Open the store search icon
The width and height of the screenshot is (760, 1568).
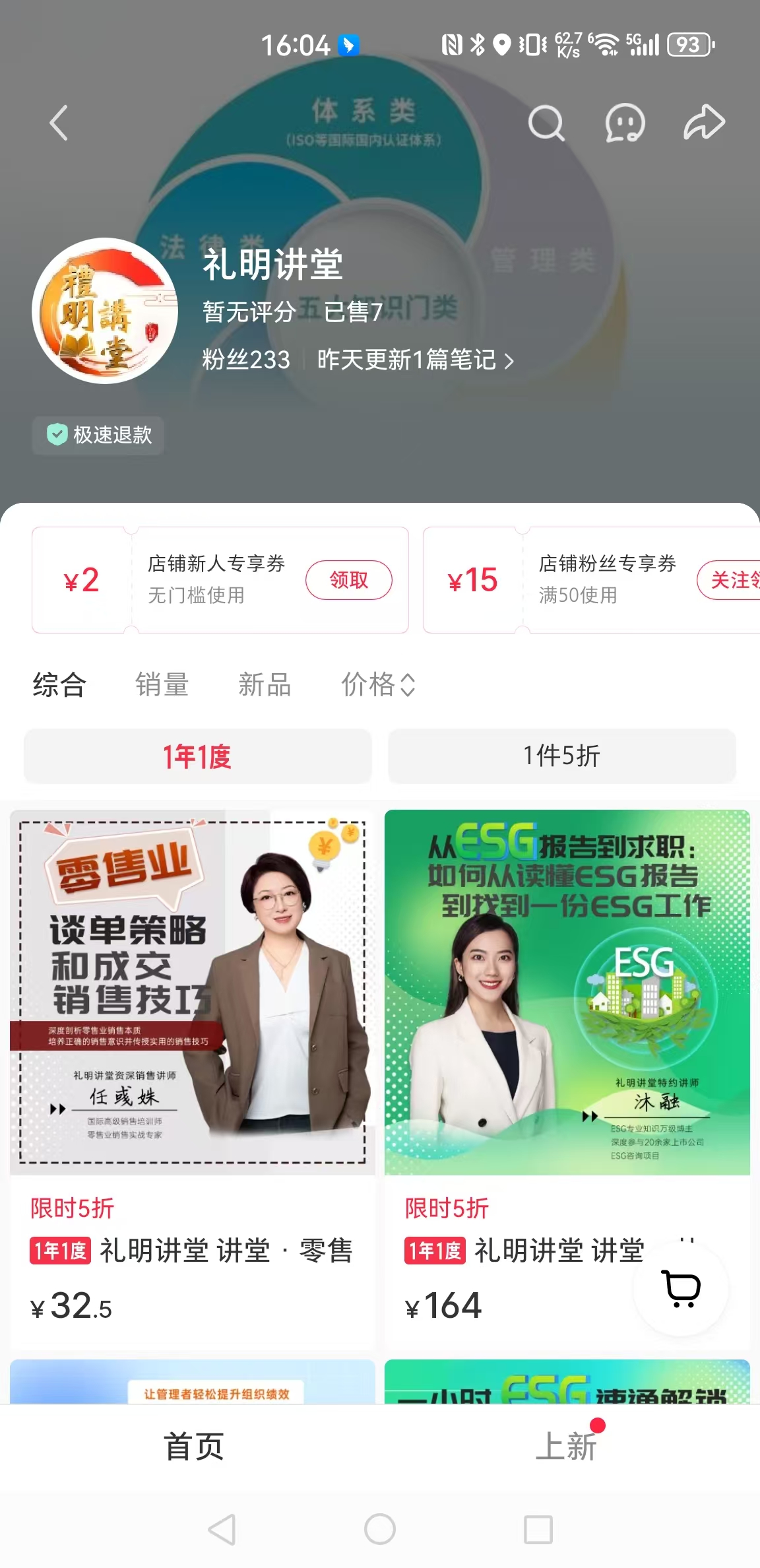(546, 123)
